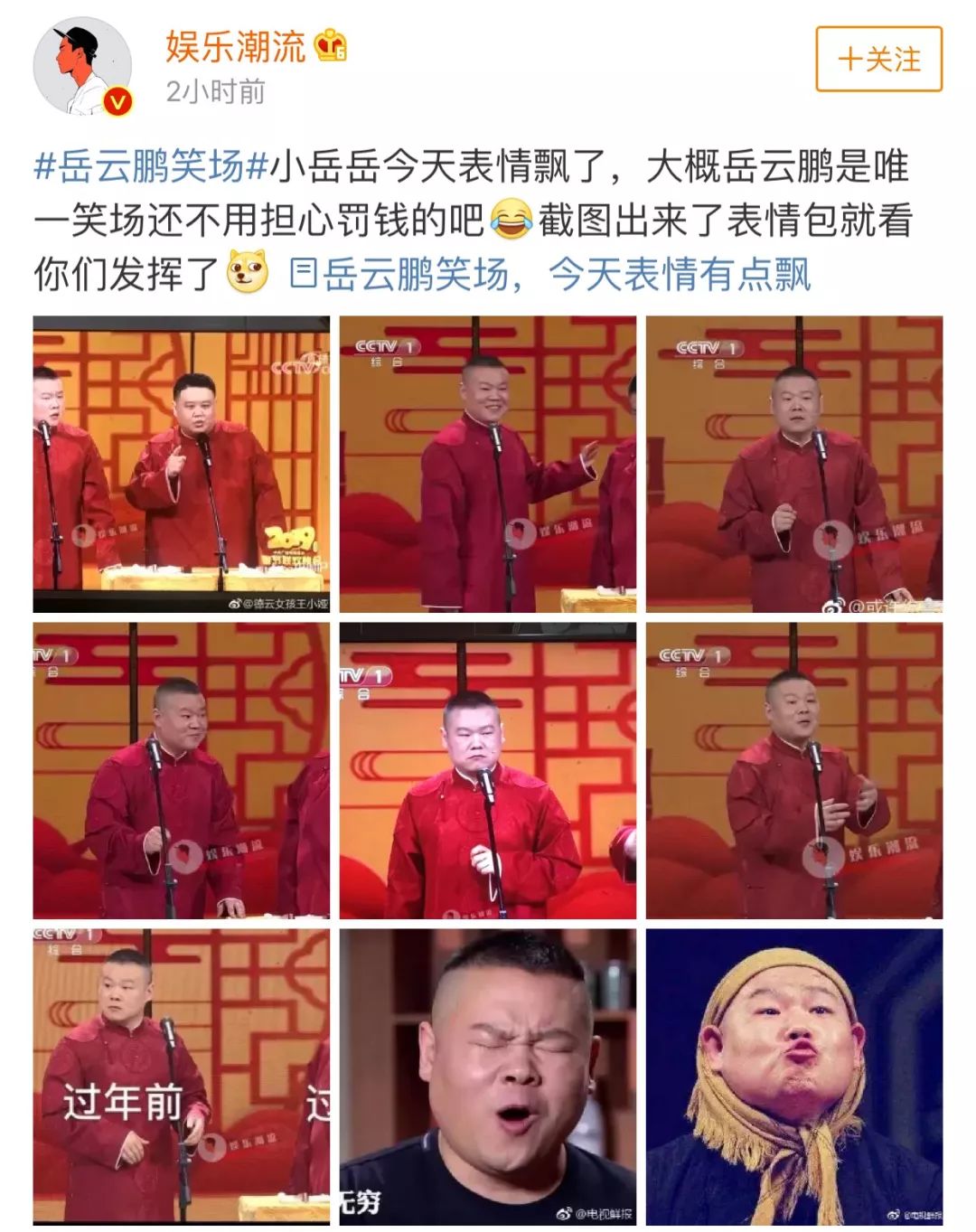This screenshot has width=976, height=1232.
Task: Open the third photo in the first row
Action: [x=793, y=464]
